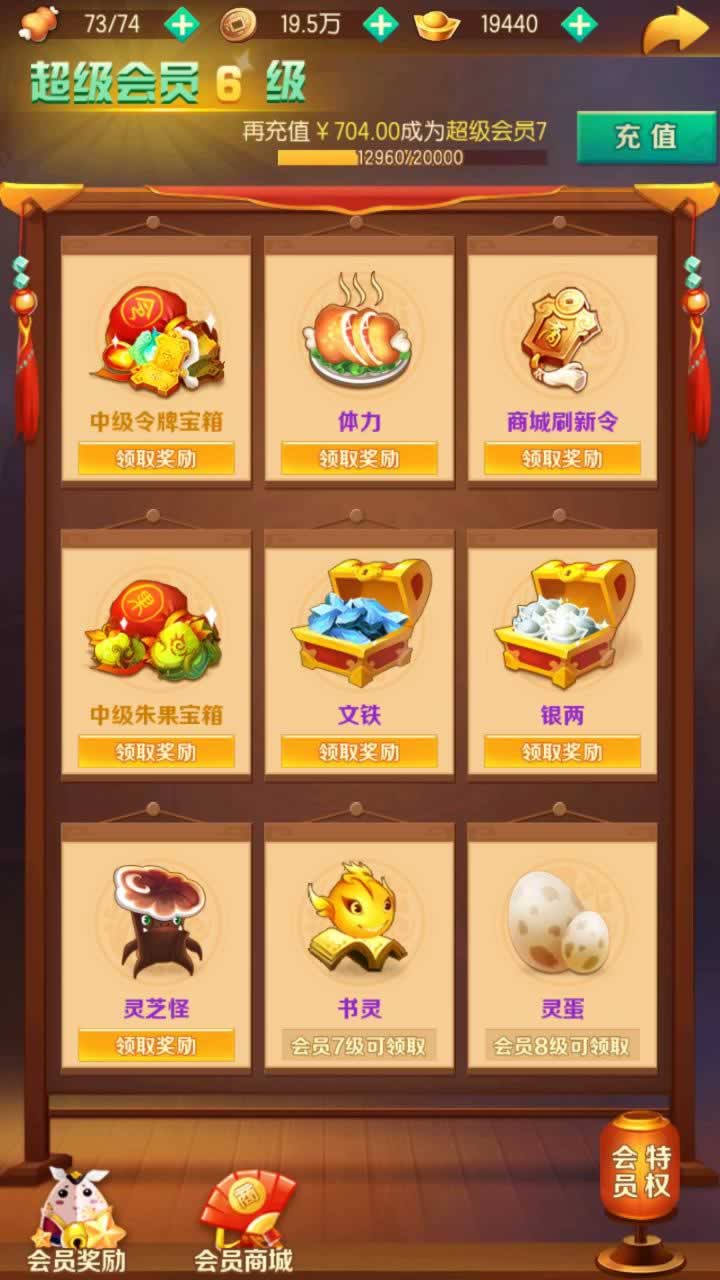
Task: Tap the green 充值 recharge button
Action: click(646, 137)
